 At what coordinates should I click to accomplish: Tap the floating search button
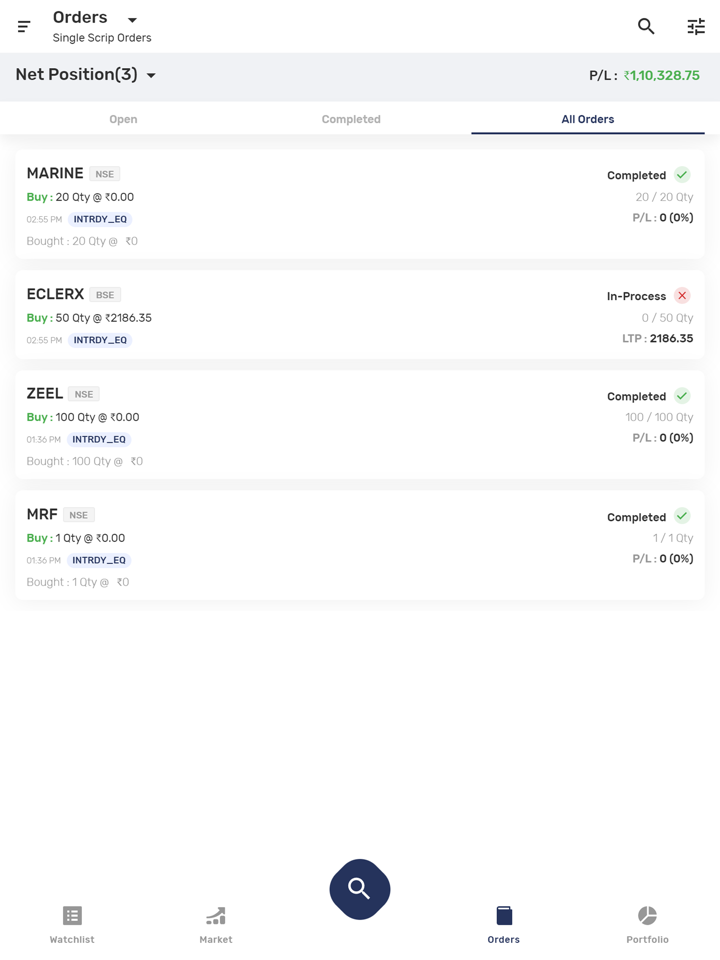pyautogui.click(x=360, y=889)
